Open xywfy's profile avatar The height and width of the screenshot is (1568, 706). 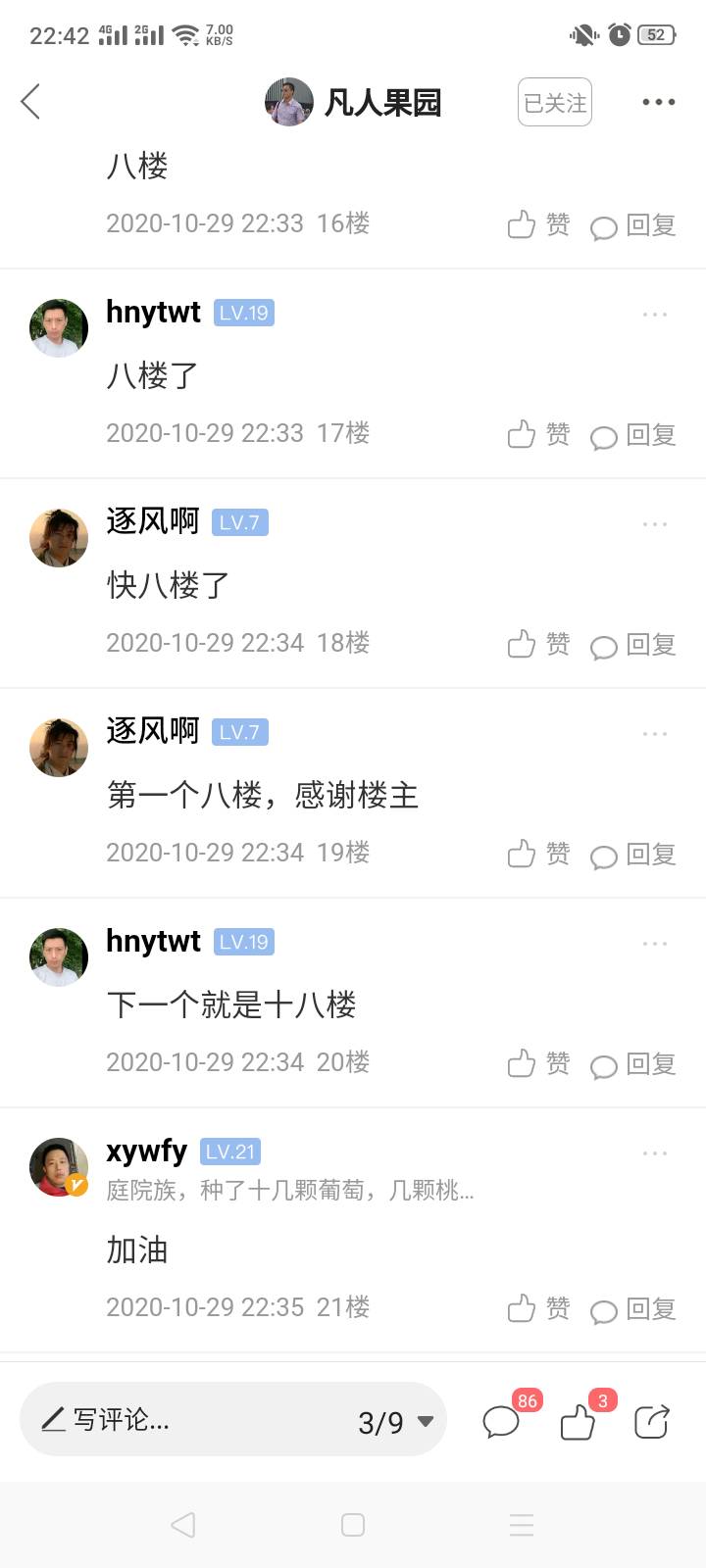(x=59, y=1167)
